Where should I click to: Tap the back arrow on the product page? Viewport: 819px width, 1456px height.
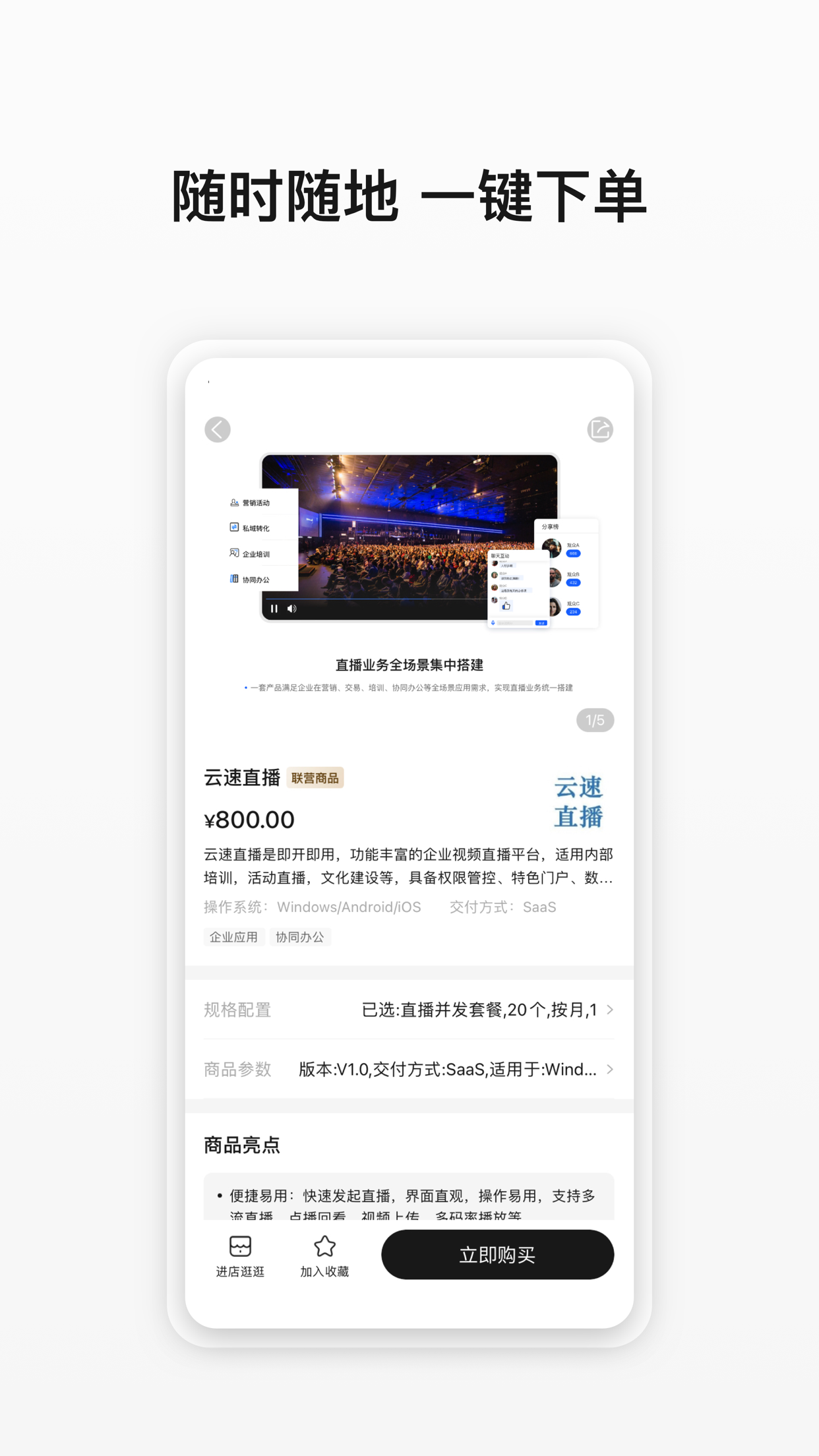coord(218,429)
